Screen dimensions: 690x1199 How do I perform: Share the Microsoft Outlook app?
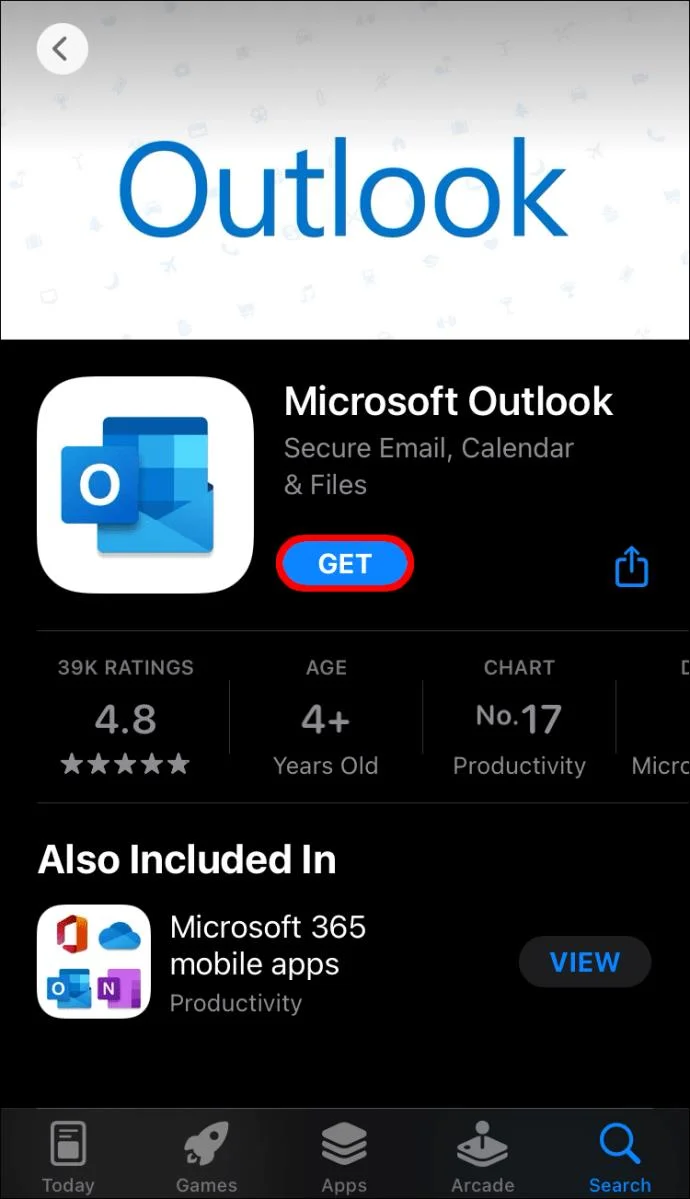(x=631, y=567)
